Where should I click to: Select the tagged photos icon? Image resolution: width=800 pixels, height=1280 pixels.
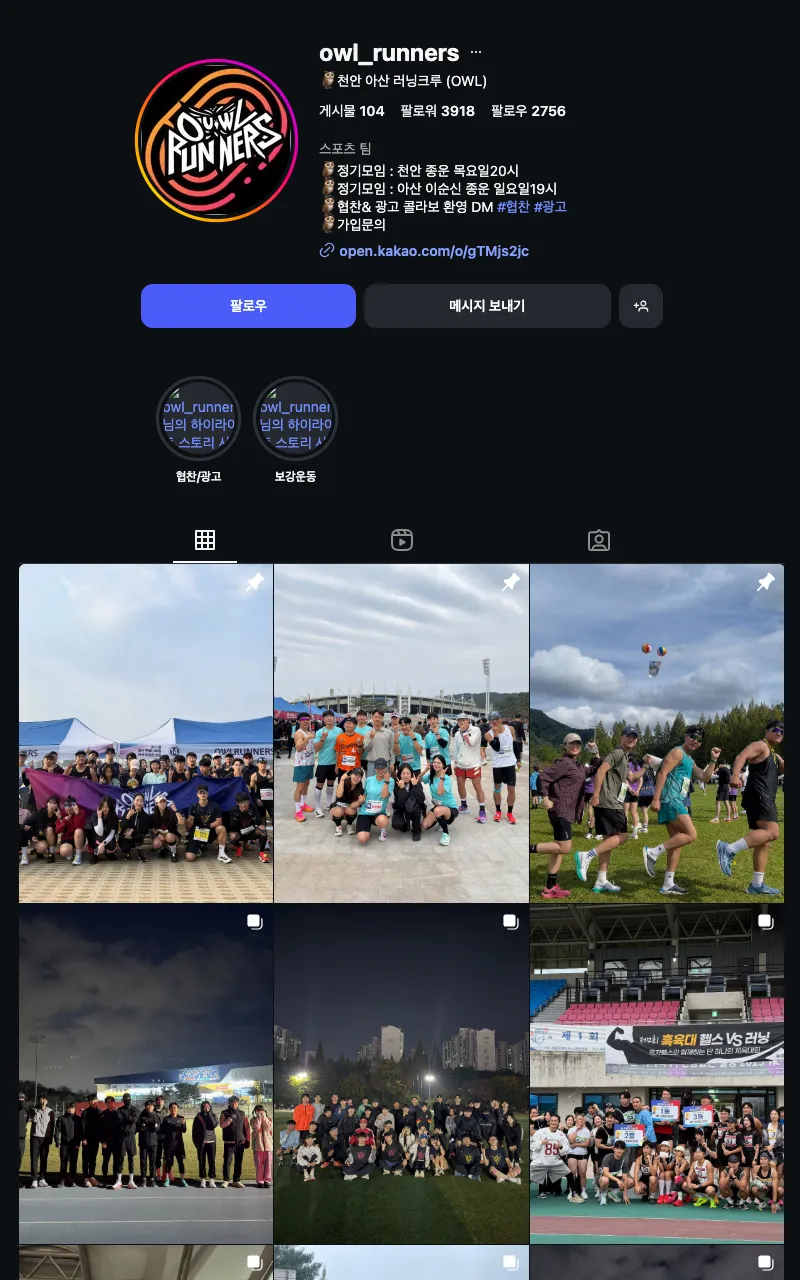tap(598, 539)
